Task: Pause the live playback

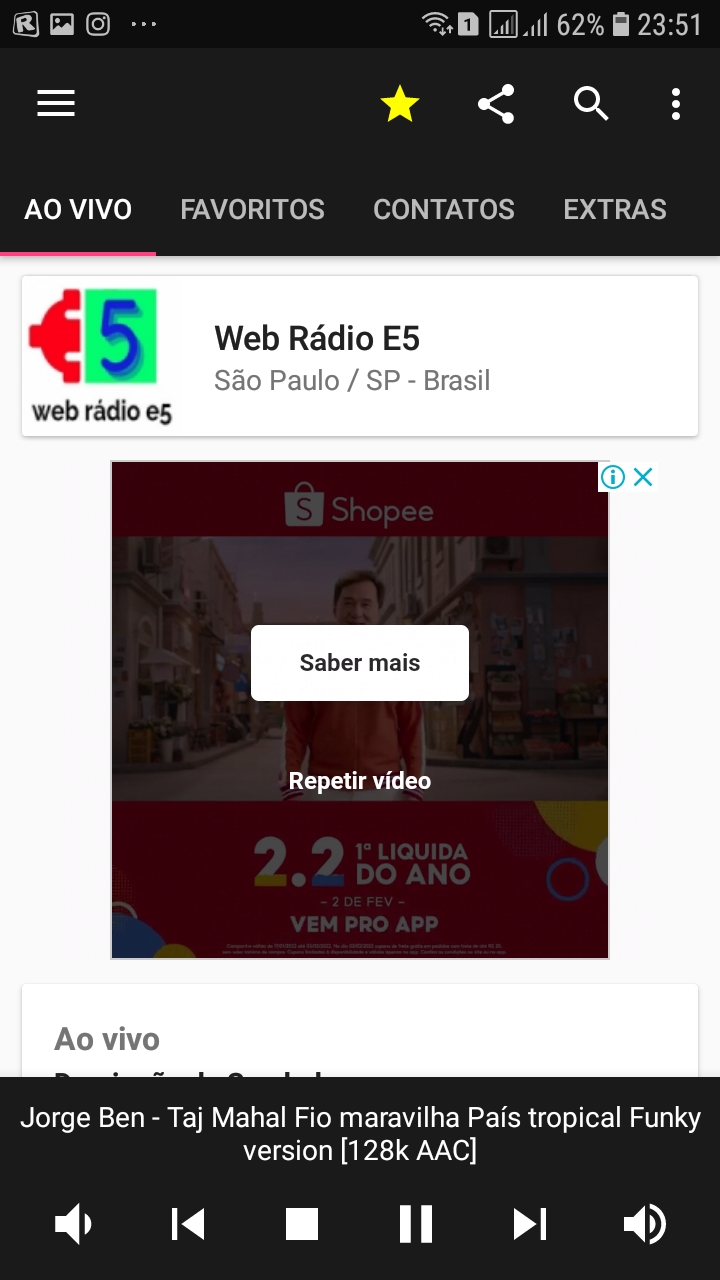Action: (x=415, y=1224)
